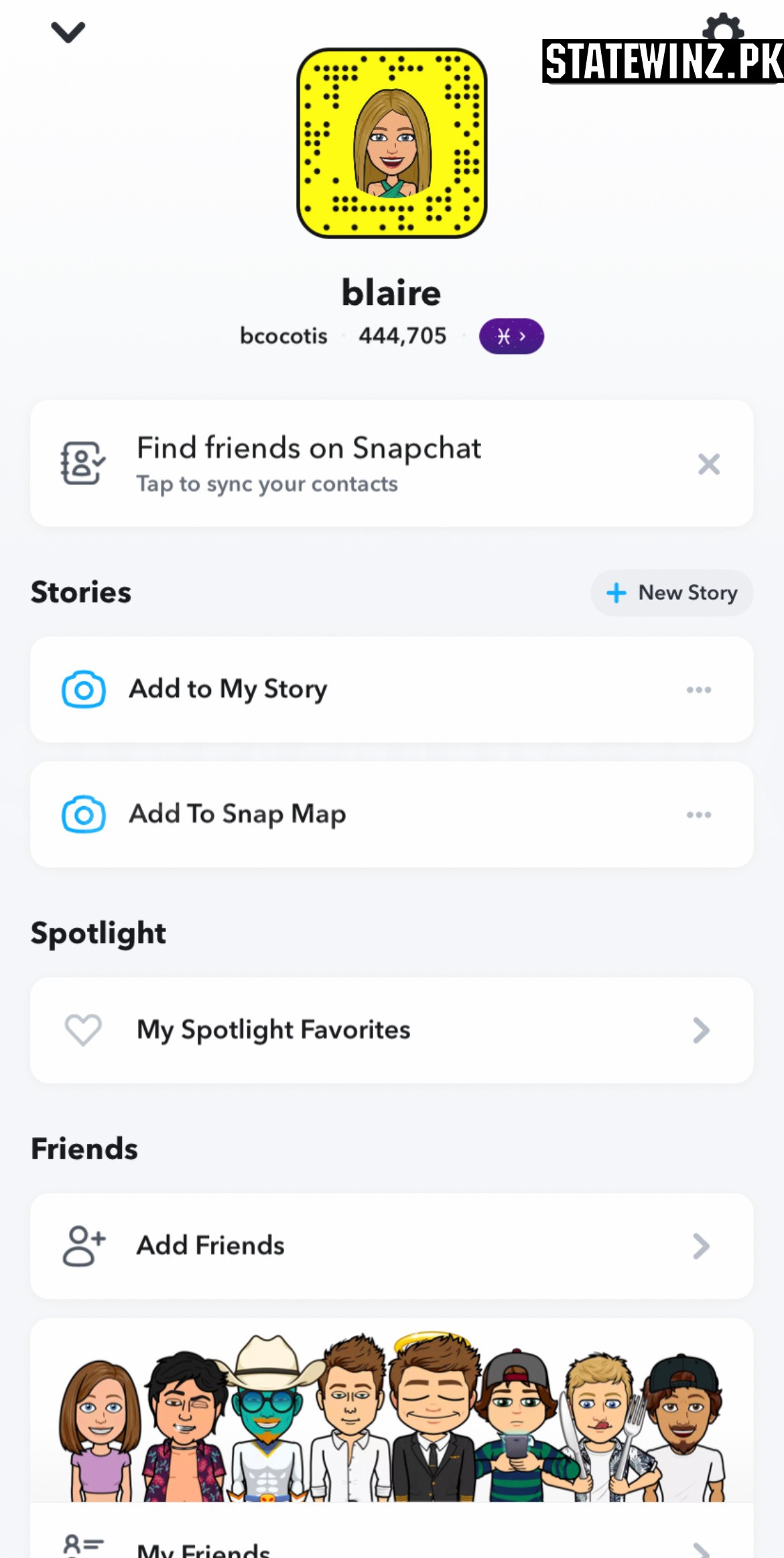Choose Add To Snap Map
The image size is (784, 1558).
point(237,814)
